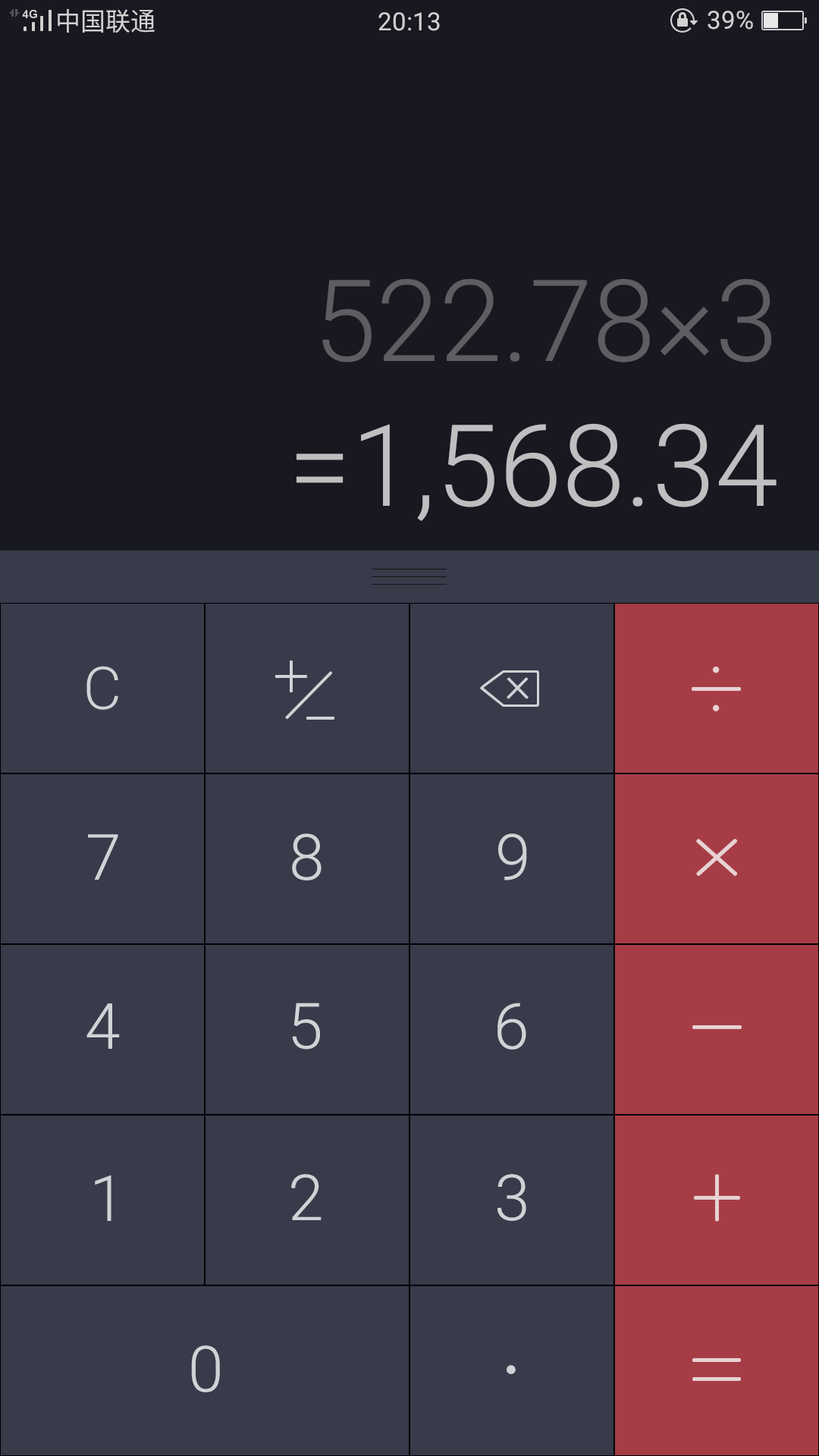Enter the digit 0
This screenshot has height=1456, width=819.
click(205, 1371)
